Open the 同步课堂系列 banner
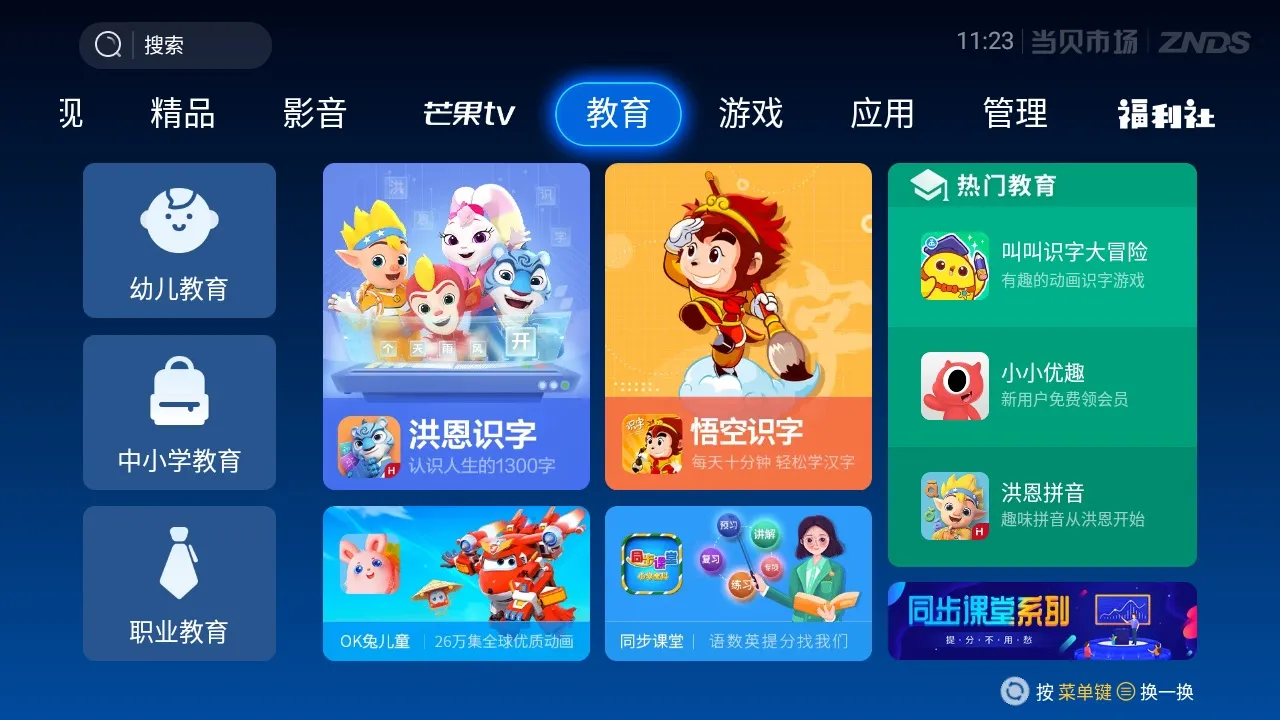Screen dimensions: 1280x720 pos(1042,621)
